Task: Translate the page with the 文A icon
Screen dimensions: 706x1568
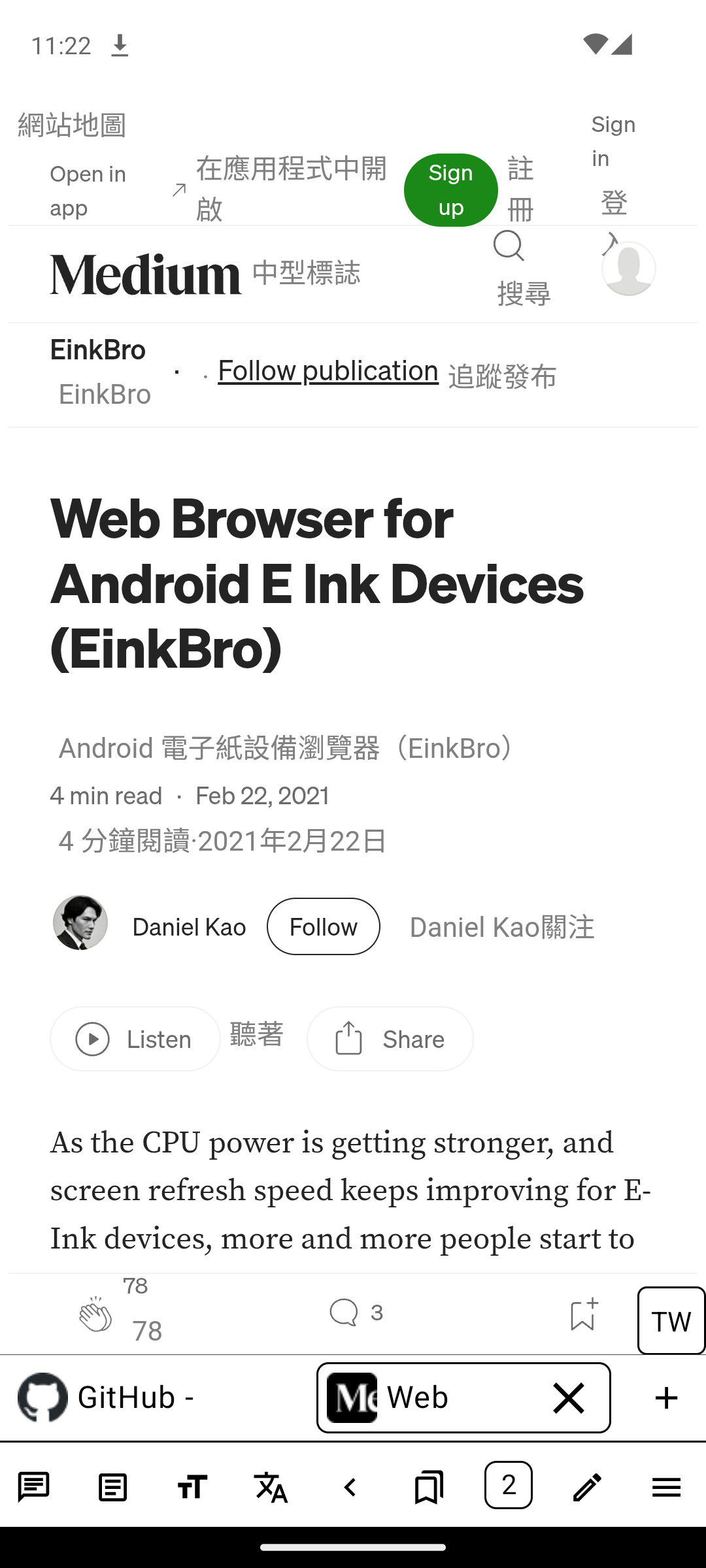Action: click(x=271, y=1488)
